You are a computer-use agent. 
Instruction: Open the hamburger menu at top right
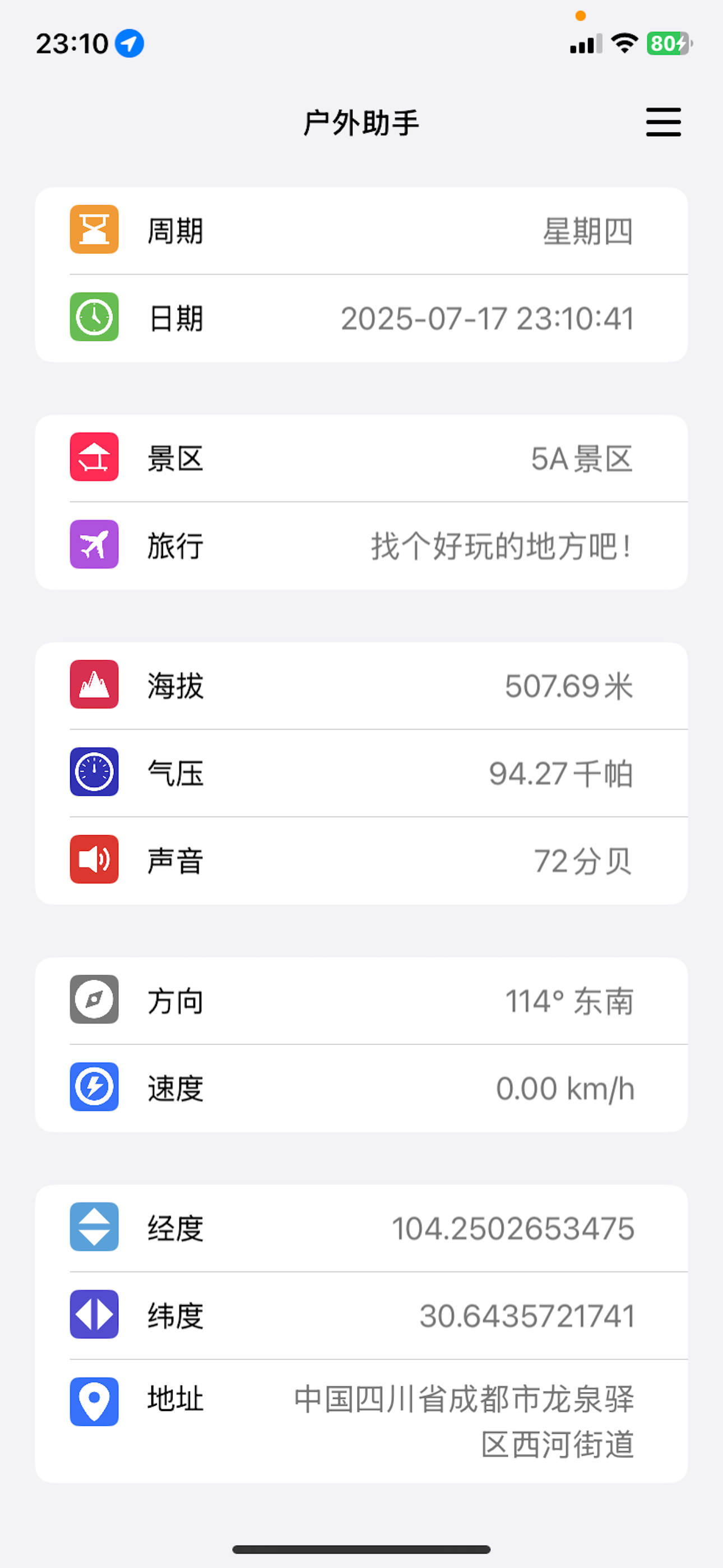(664, 122)
